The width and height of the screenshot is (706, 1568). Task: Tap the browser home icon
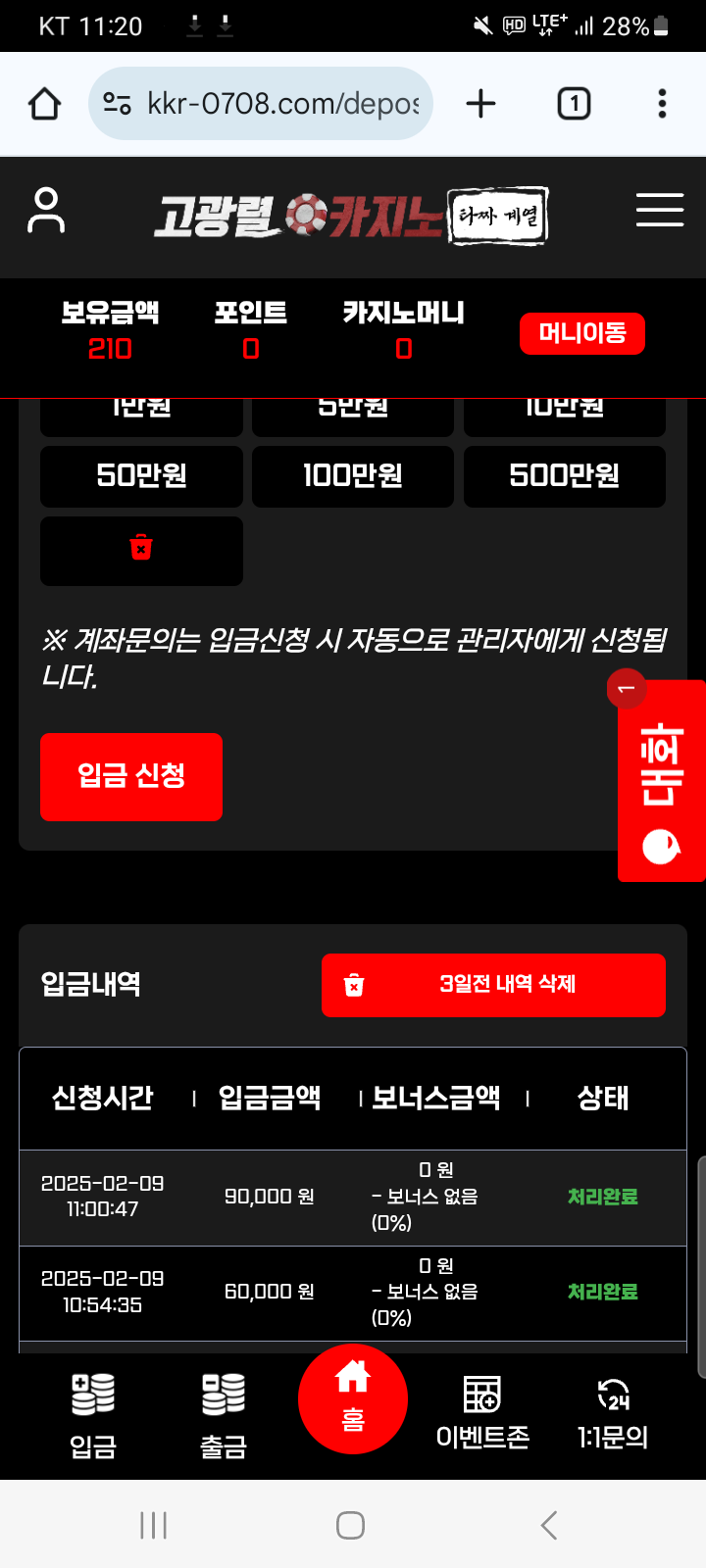pyautogui.click(x=44, y=104)
